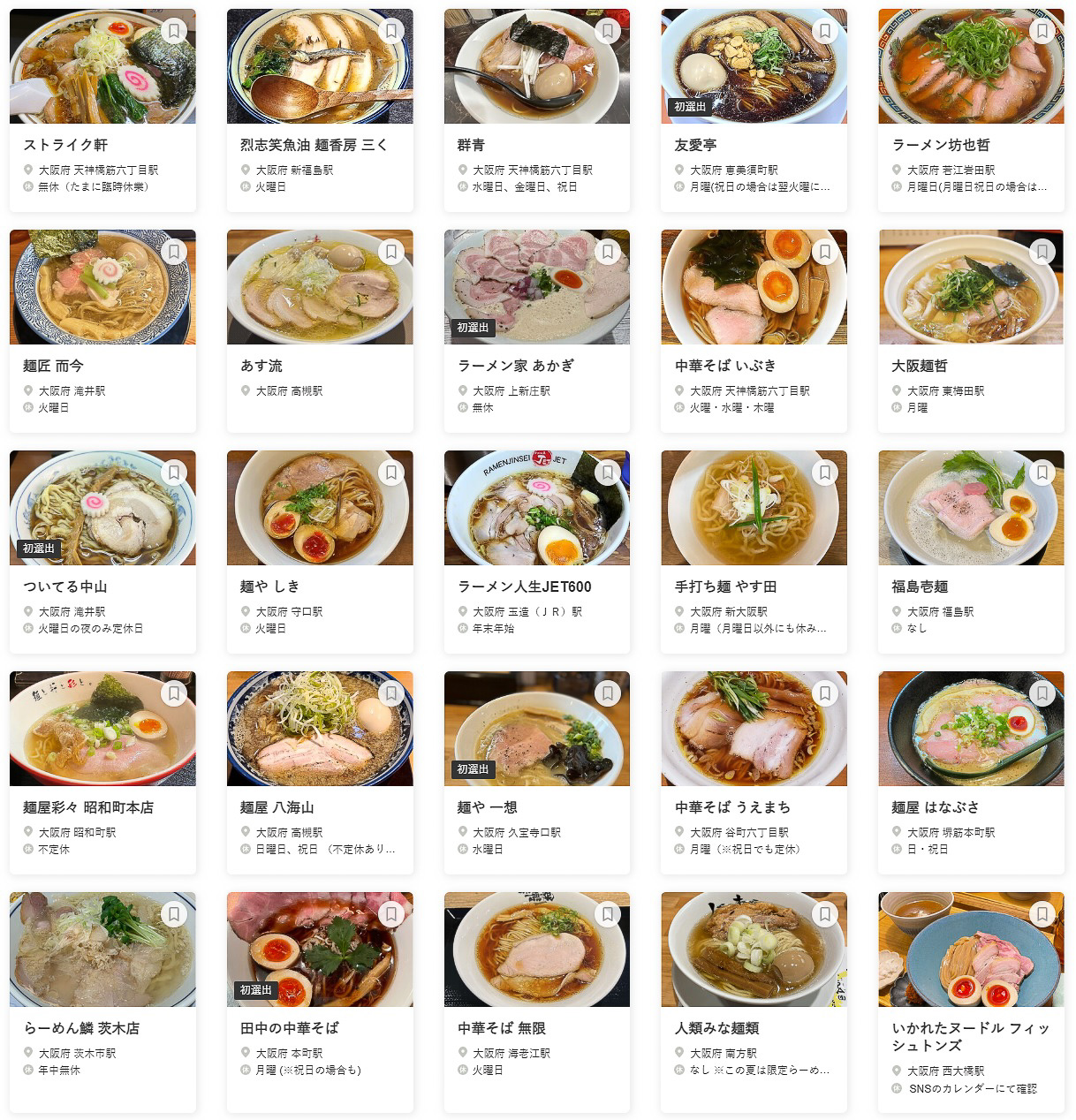Toggle the bookmark on 麺屋 八海山 card
The image size is (1076, 1120).
tap(391, 692)
